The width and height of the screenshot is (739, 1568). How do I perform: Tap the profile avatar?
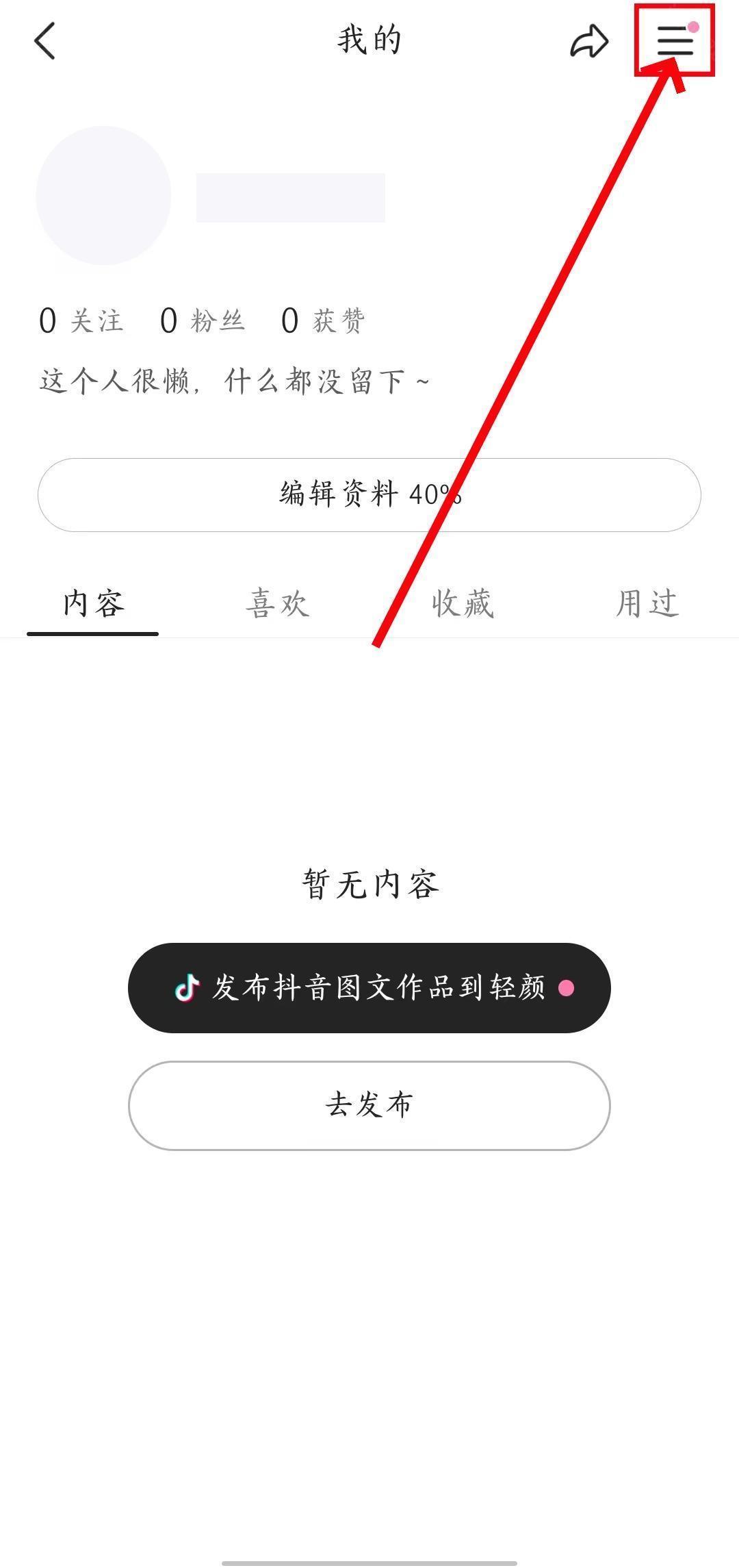(103, 196)
